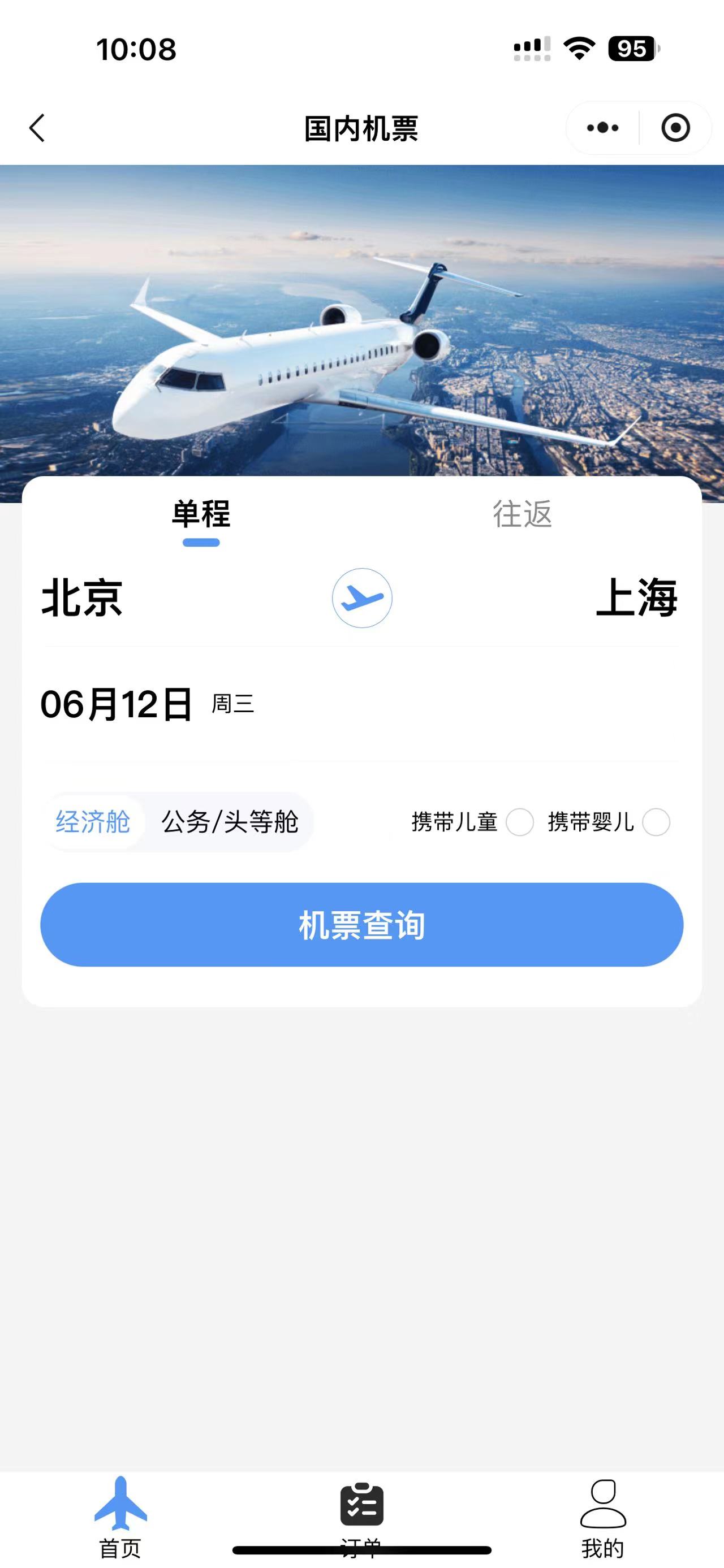
Task: Tap 机票查询 to search flights
Action: point(361,925)
